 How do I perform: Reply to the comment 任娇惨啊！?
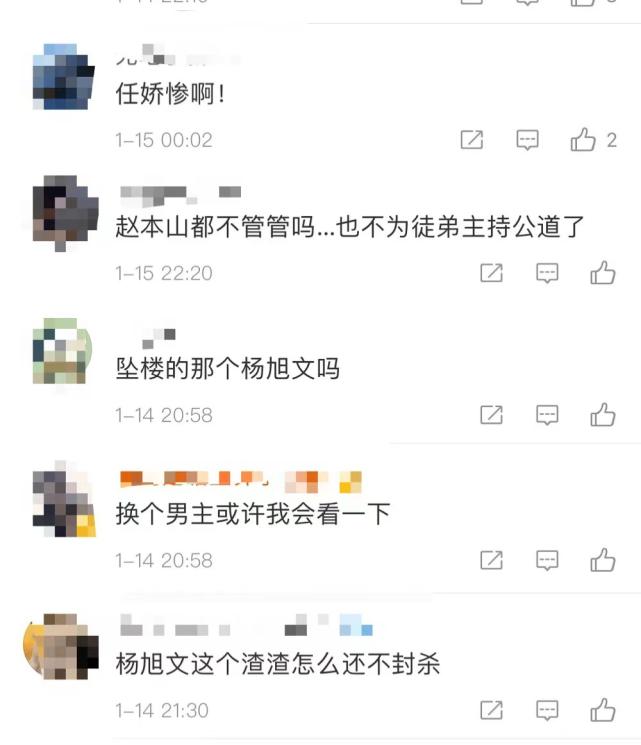click(527, 140)
